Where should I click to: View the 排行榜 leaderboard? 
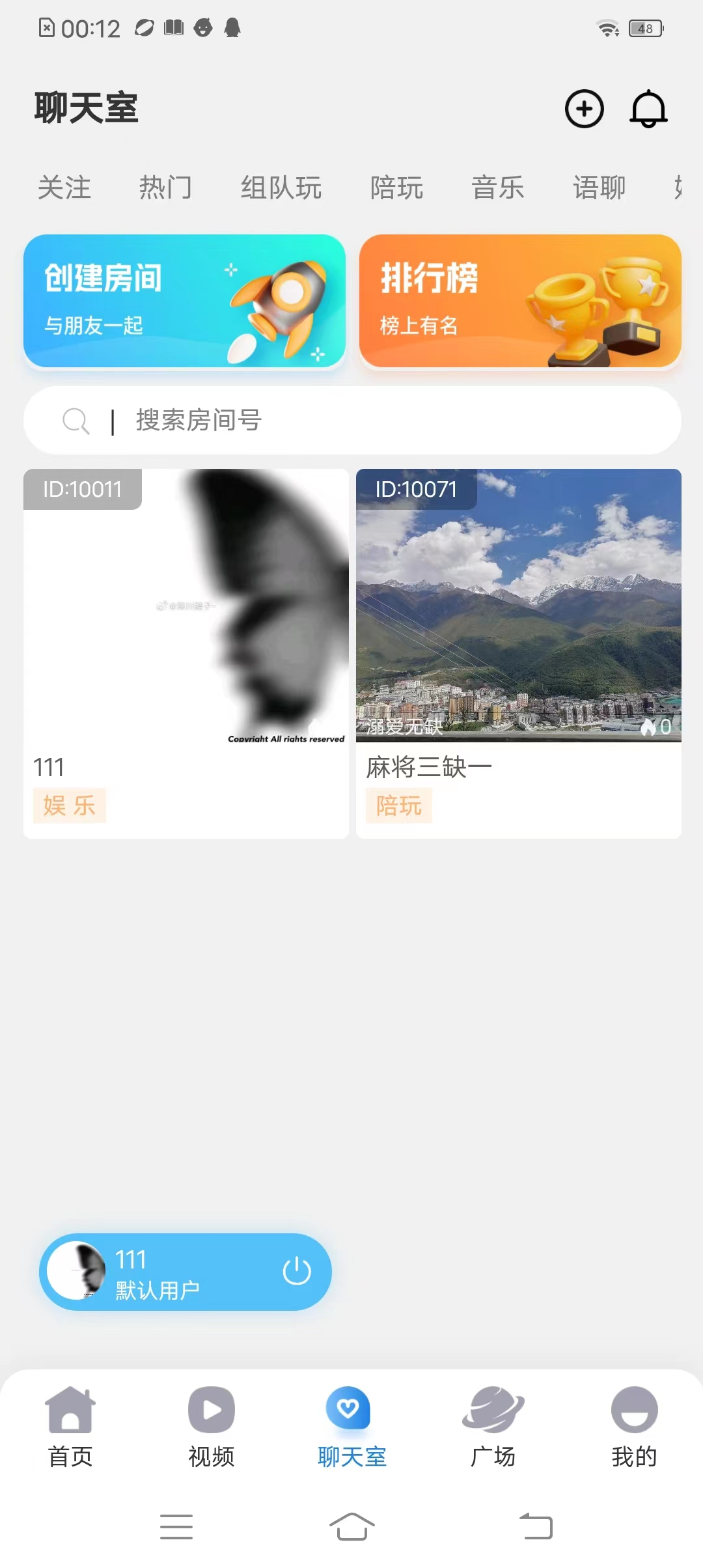pyautogui.click(x=520, y=301)
